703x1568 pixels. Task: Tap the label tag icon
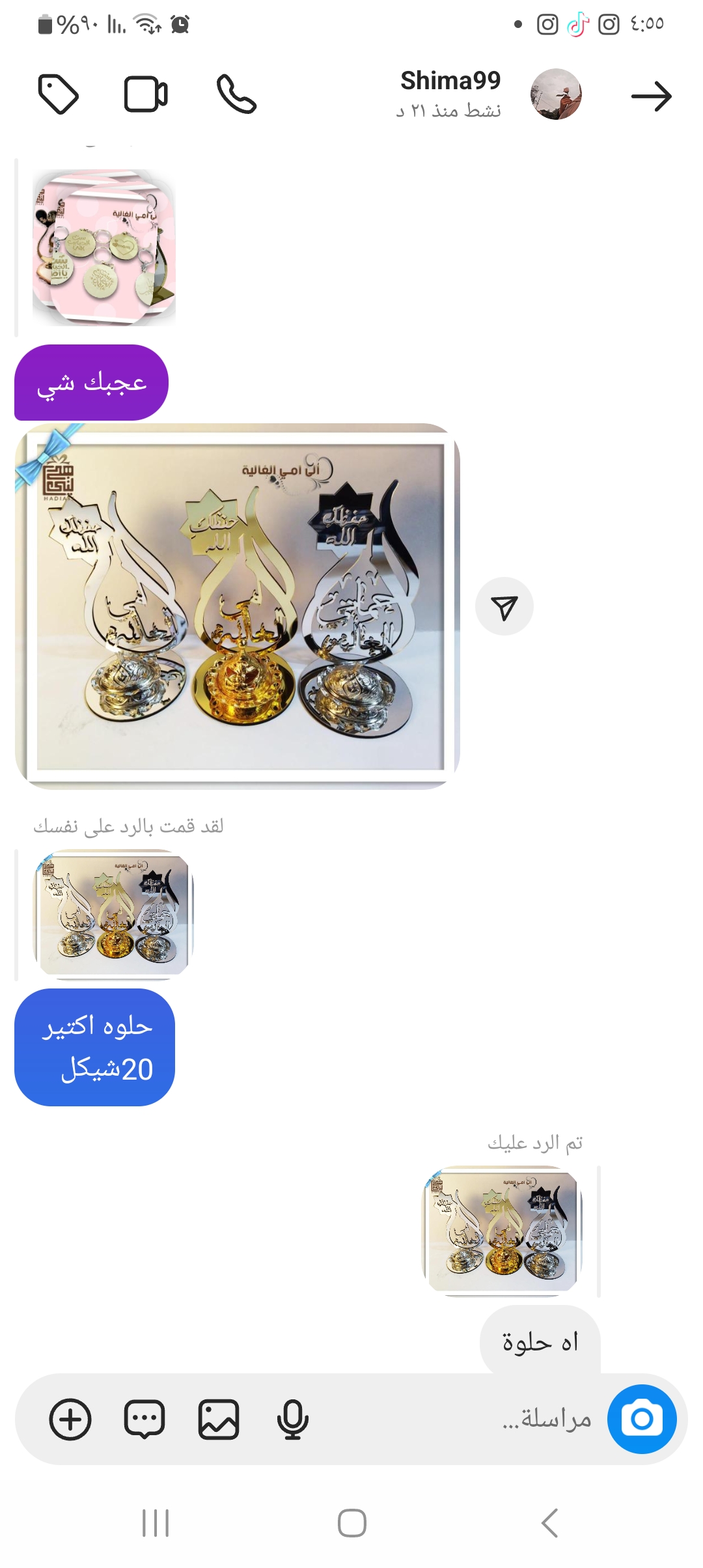click(x=59, y=95)
